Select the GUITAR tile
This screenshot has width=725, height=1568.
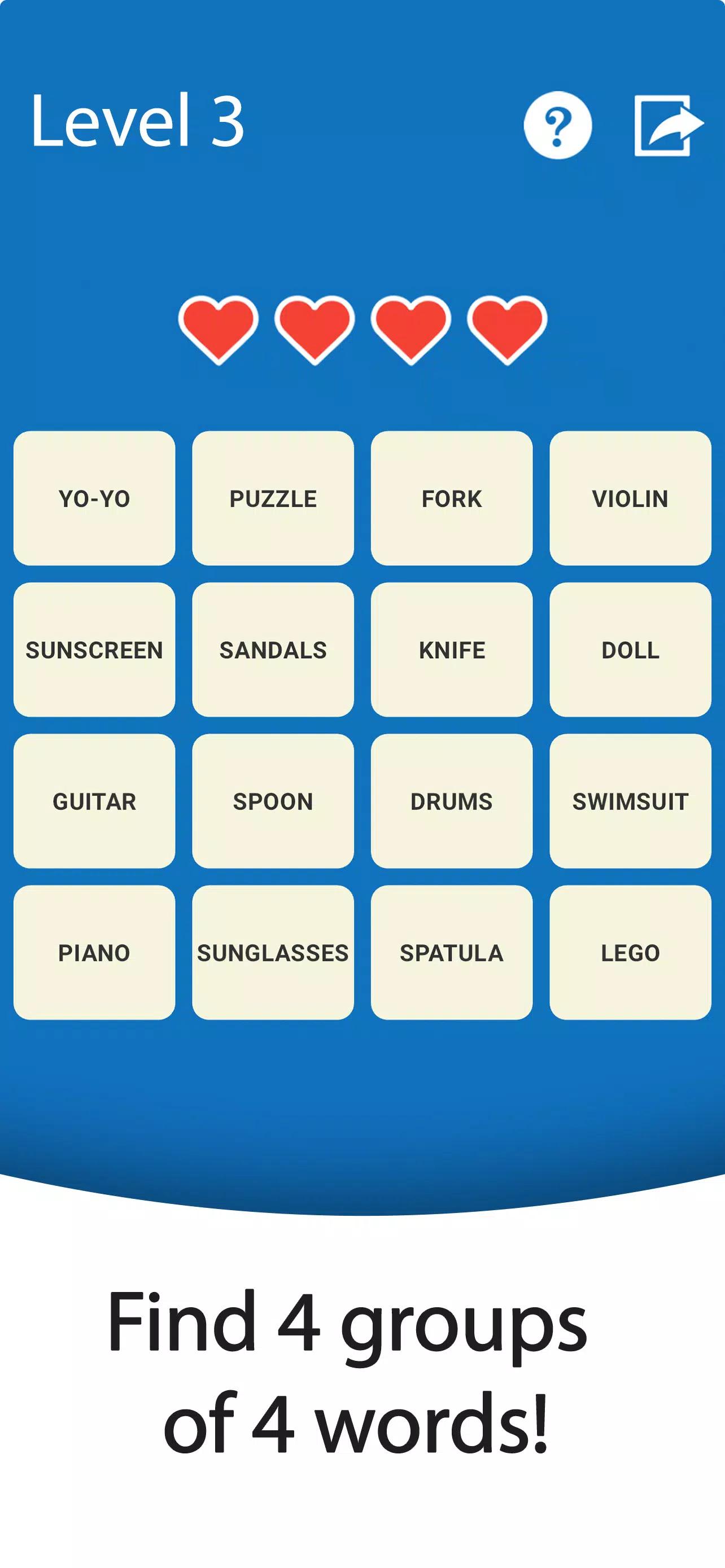click(x=95, y=801)
